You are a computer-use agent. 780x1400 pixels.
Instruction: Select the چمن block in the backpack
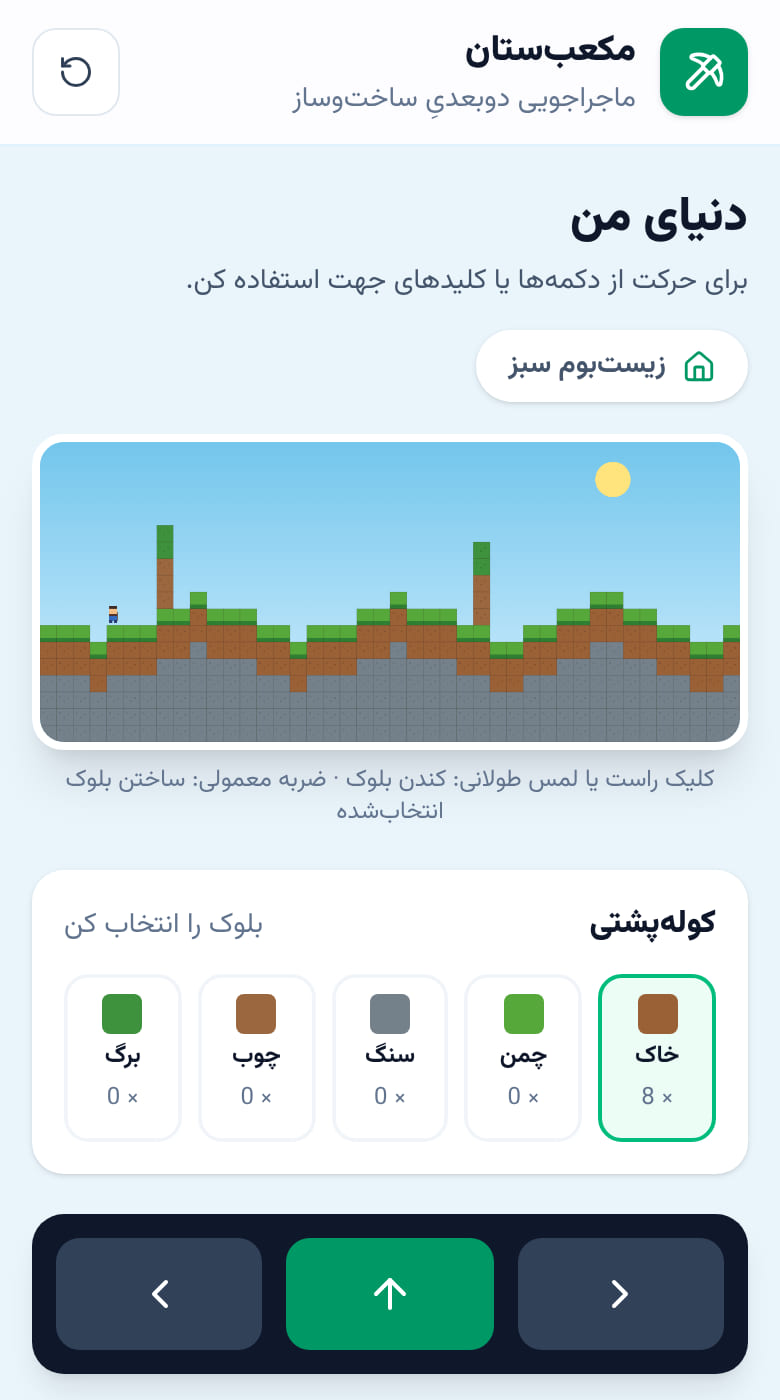pos(523,1058)
